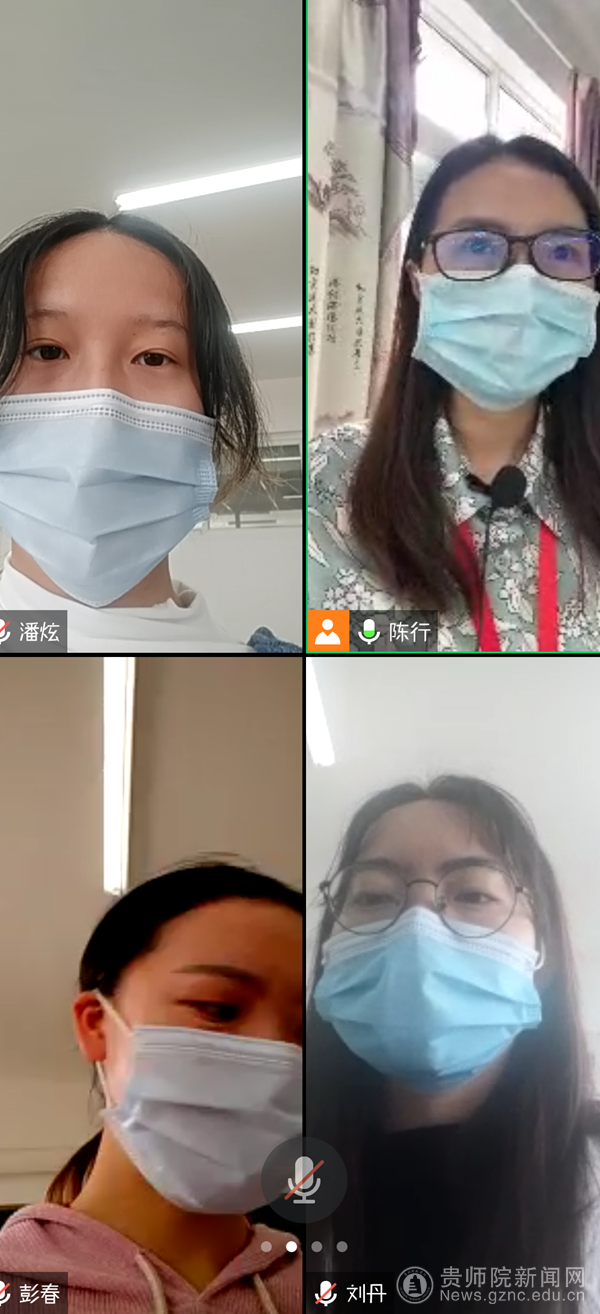600x1314 pixels.
Task: Open 陈行's video tile
Action: [453, 330]
